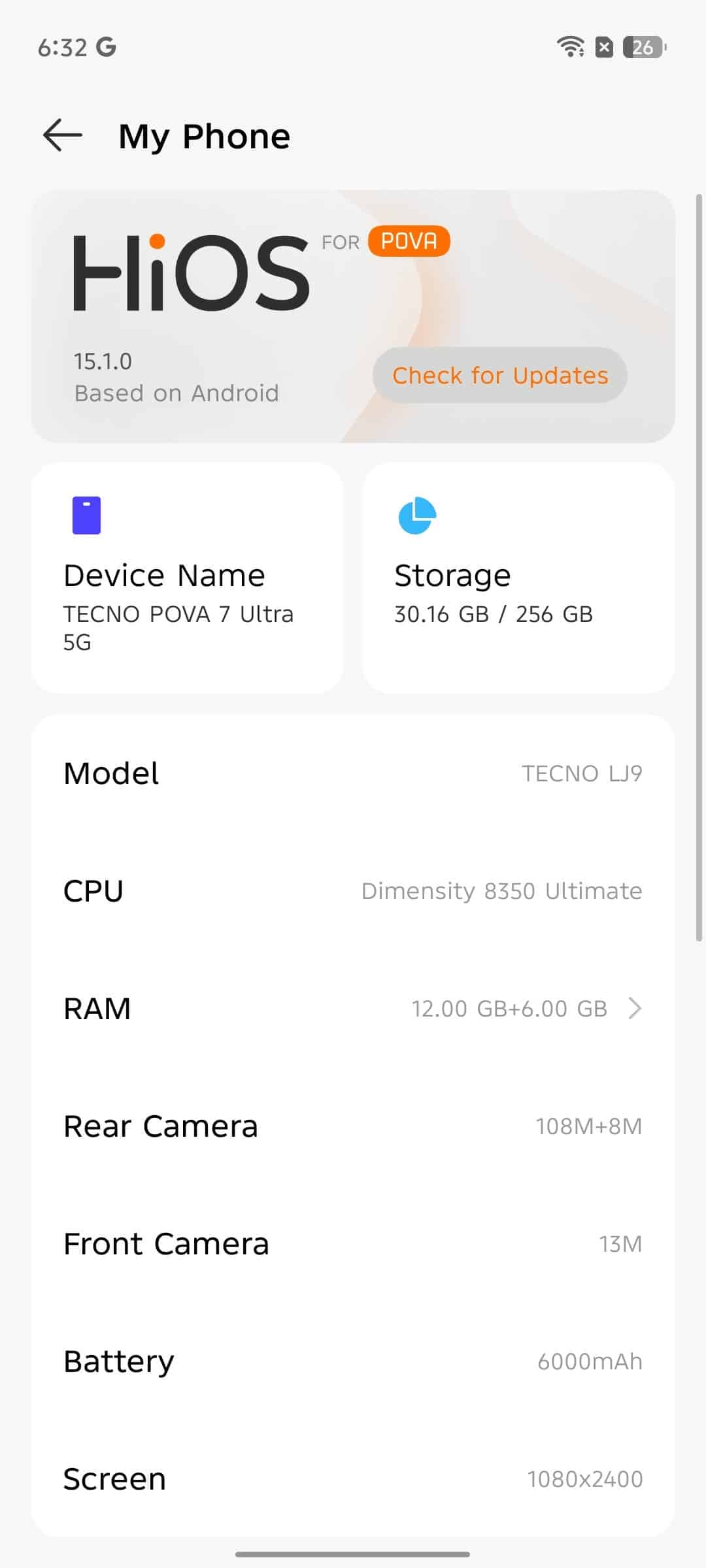Go back from My Phone
This screenshot has width=706, height=1568.
pyautogui.click(x=63, y=136)
